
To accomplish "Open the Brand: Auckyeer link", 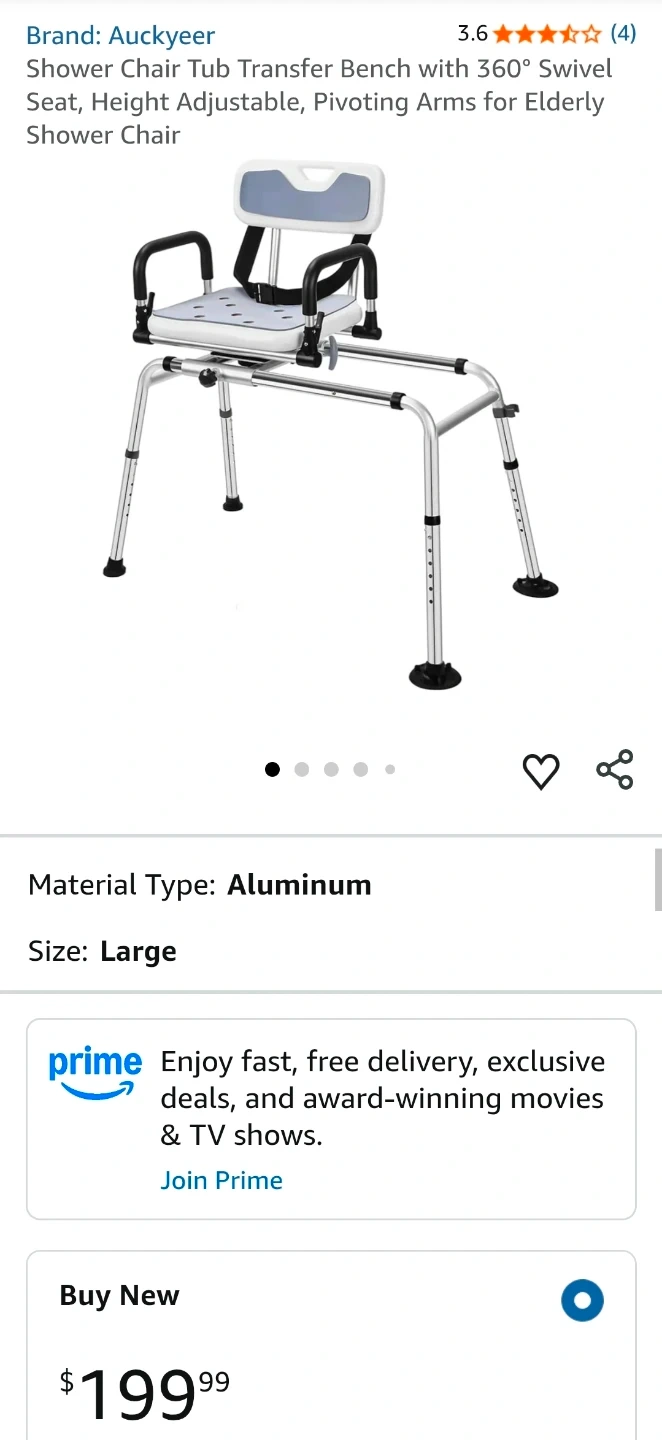I will click(120, 36).
